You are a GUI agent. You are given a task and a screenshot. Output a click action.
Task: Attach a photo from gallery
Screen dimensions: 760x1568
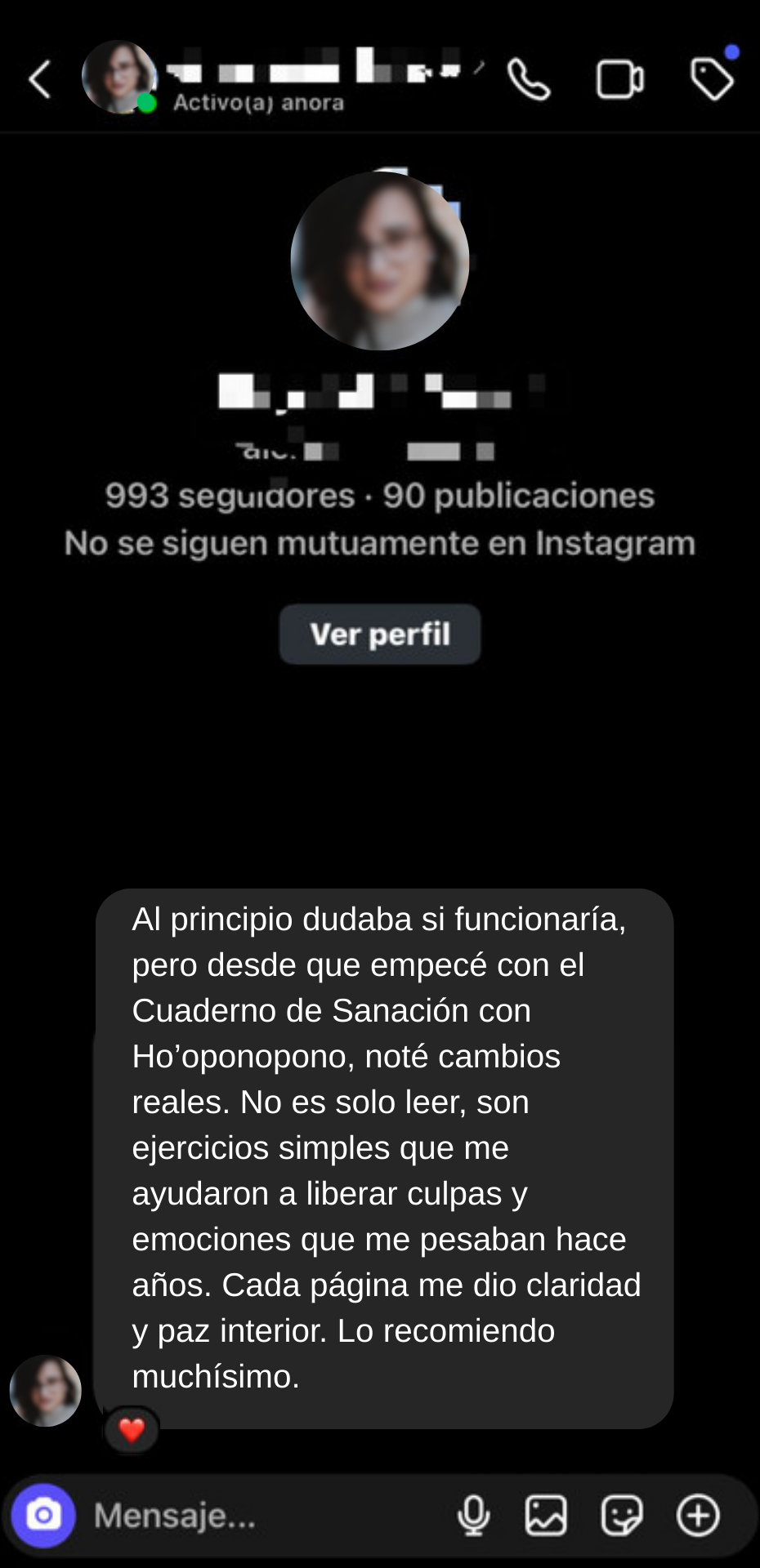[546, 1516]
